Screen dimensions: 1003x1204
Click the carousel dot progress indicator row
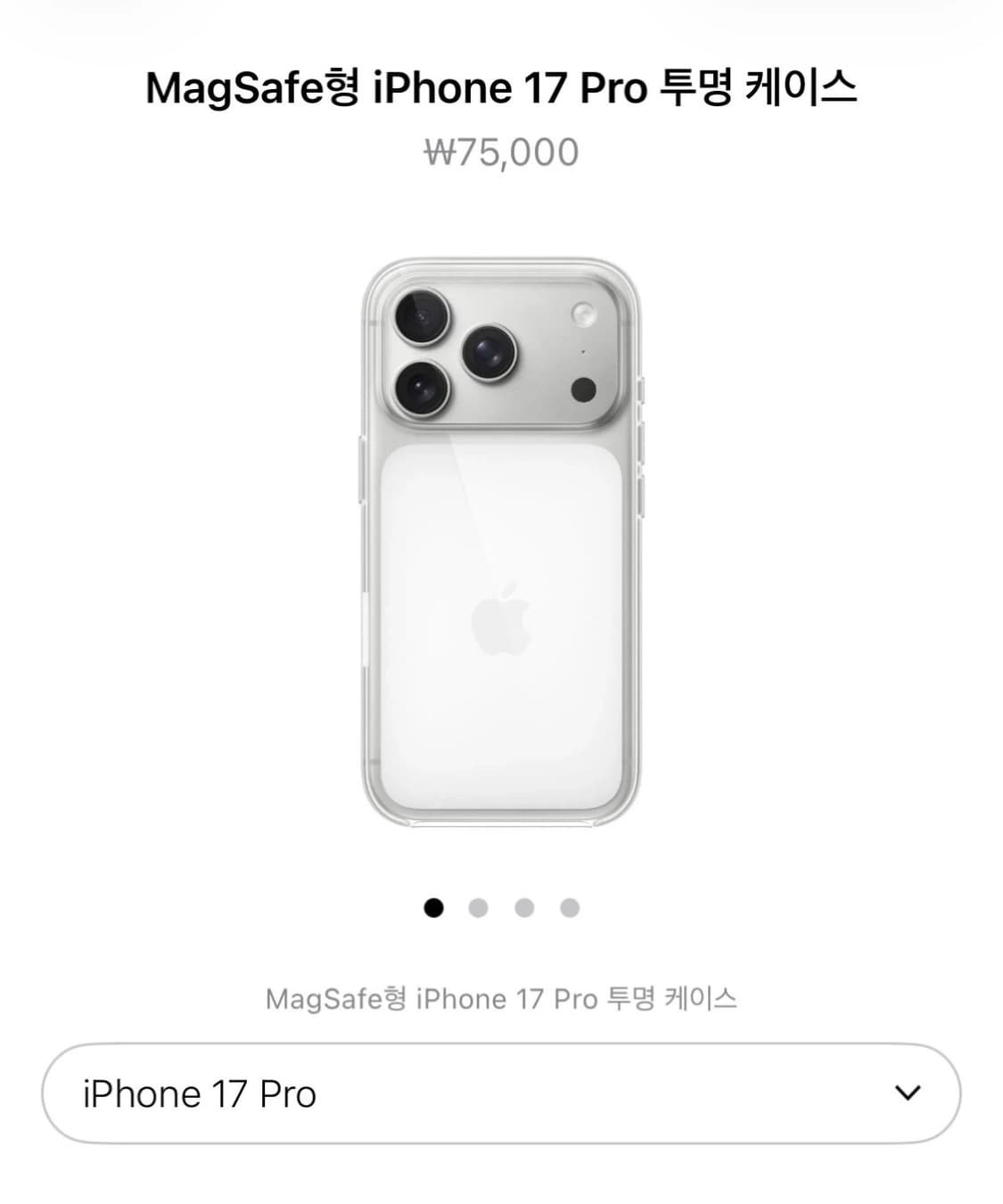click(x=501, y=907)
